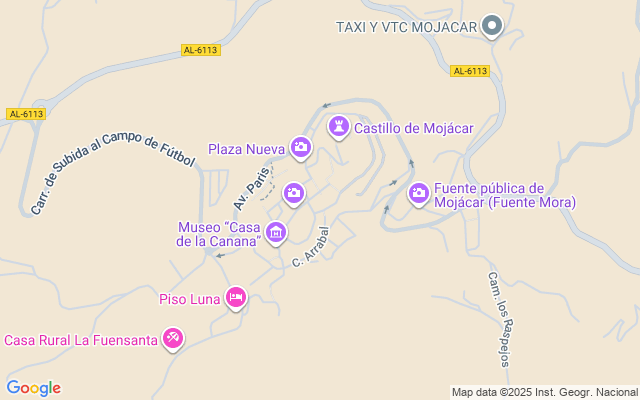
Task: Select the Fuente pública de Mojácar marker
Action: pyautogui.click(x=418, y=193)
